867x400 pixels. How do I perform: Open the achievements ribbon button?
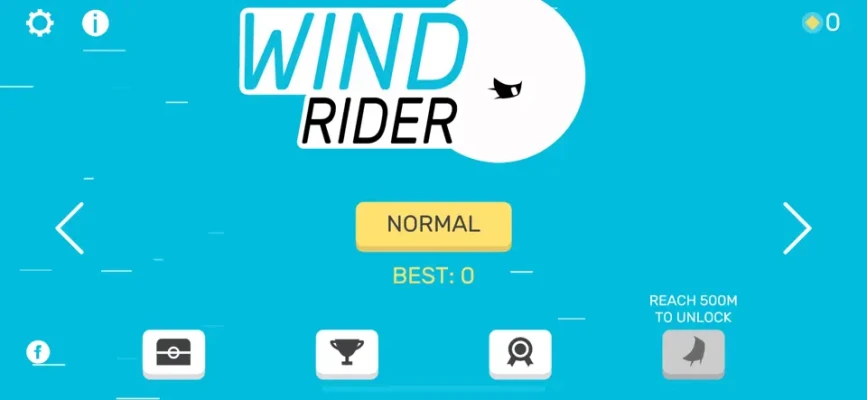pyautogui.click(x=519, y=352)
